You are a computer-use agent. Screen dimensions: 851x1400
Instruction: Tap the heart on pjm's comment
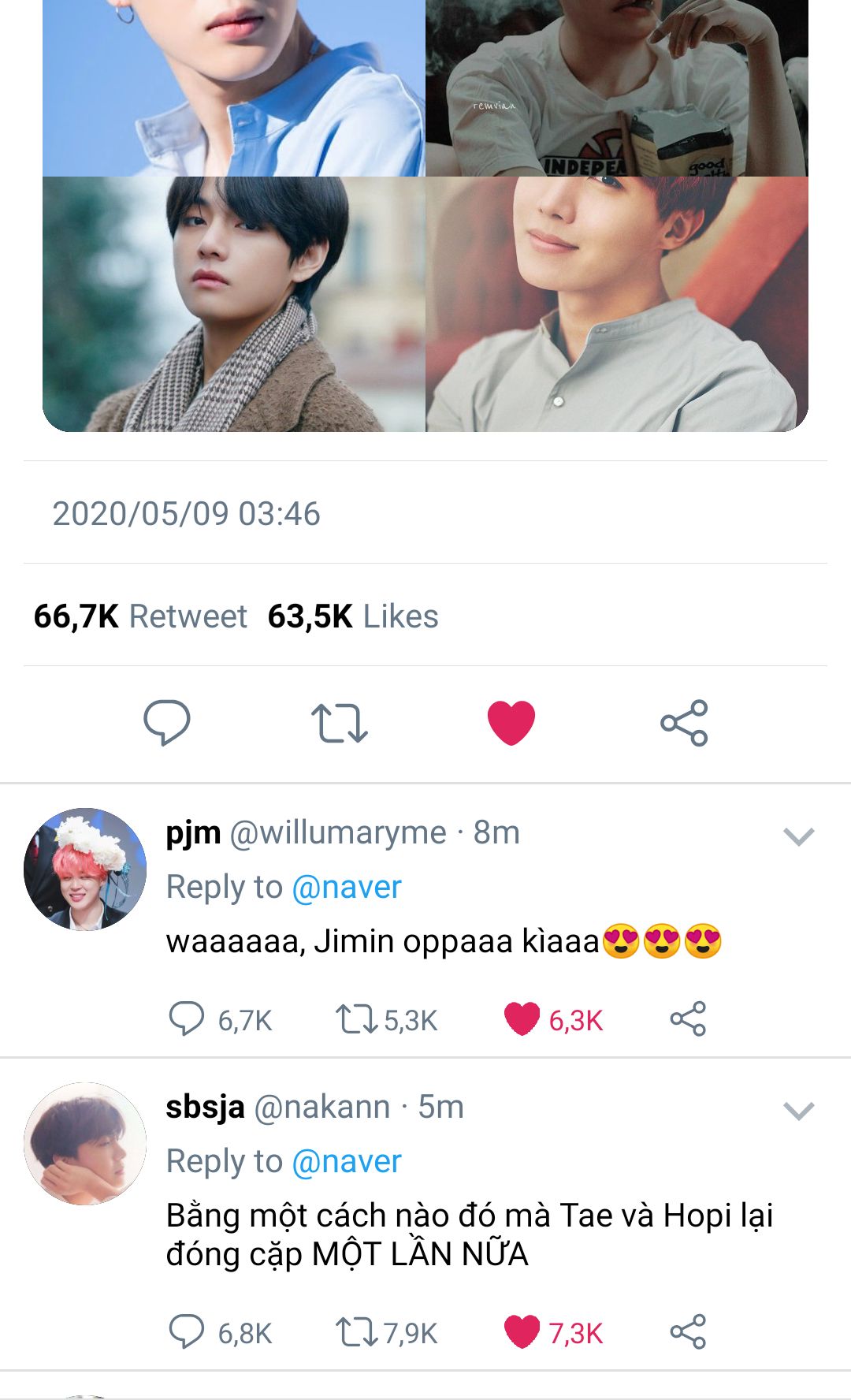(x=522, y=1018)
